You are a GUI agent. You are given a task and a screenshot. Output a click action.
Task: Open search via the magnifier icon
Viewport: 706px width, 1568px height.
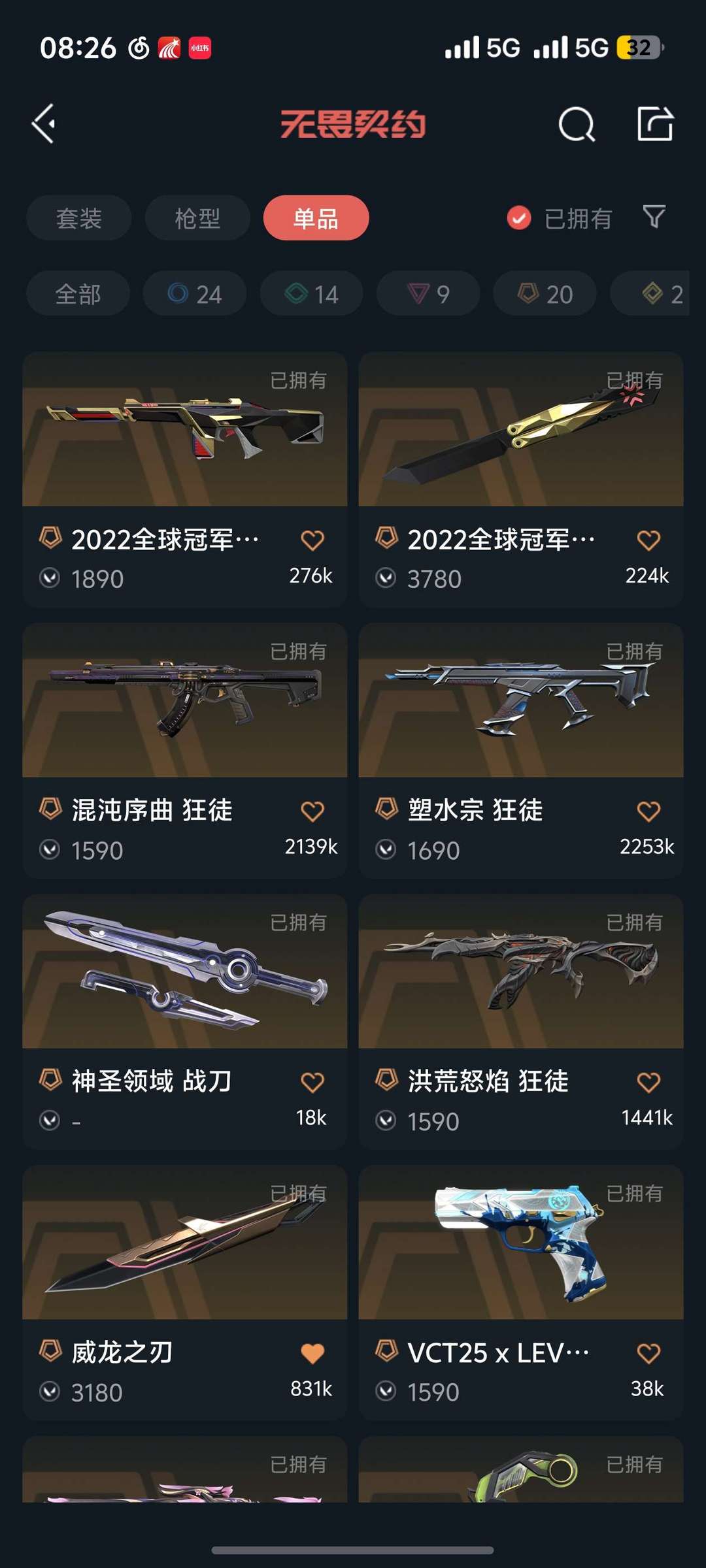point(578,124)
